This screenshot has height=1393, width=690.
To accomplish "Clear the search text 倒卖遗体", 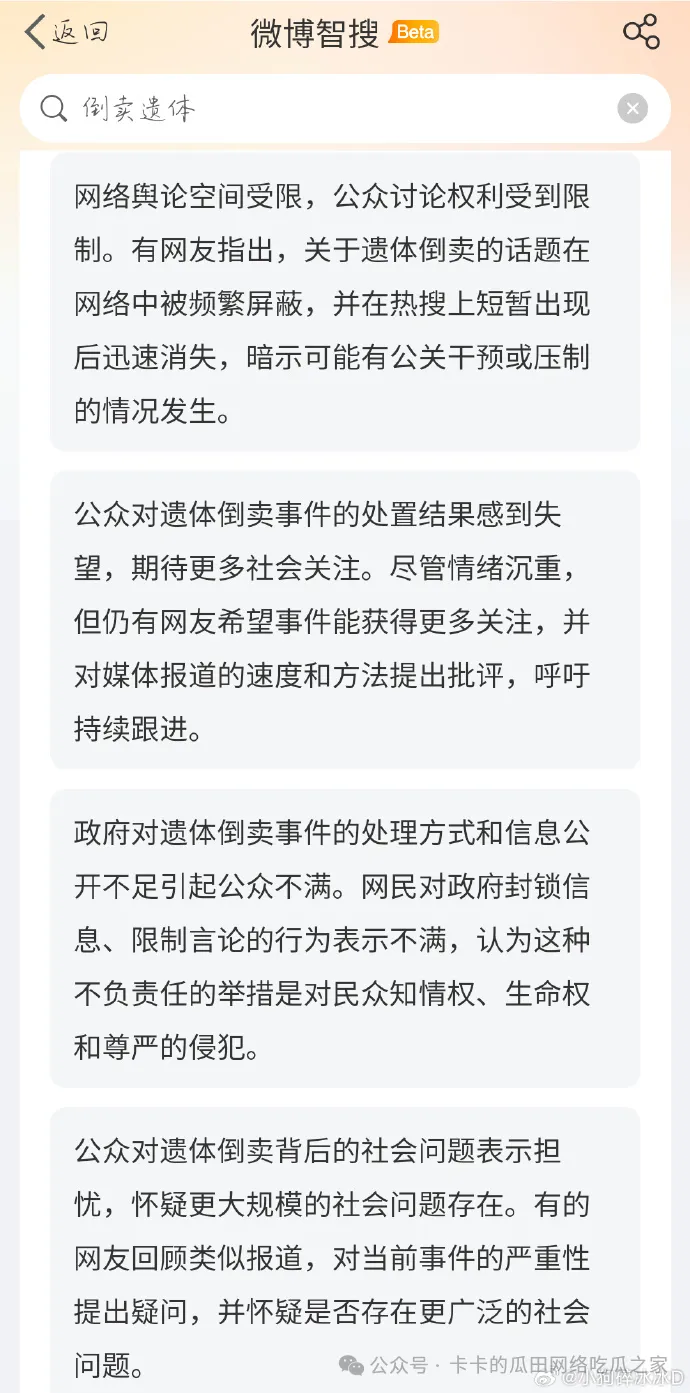I will point(632,108).
